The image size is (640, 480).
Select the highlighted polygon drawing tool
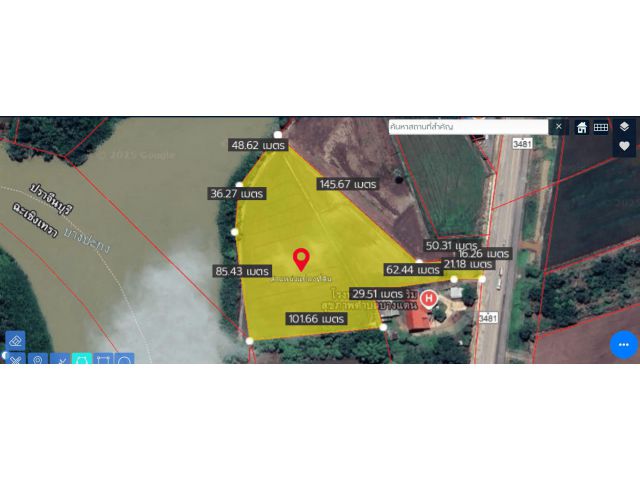[x=82, y=360]
